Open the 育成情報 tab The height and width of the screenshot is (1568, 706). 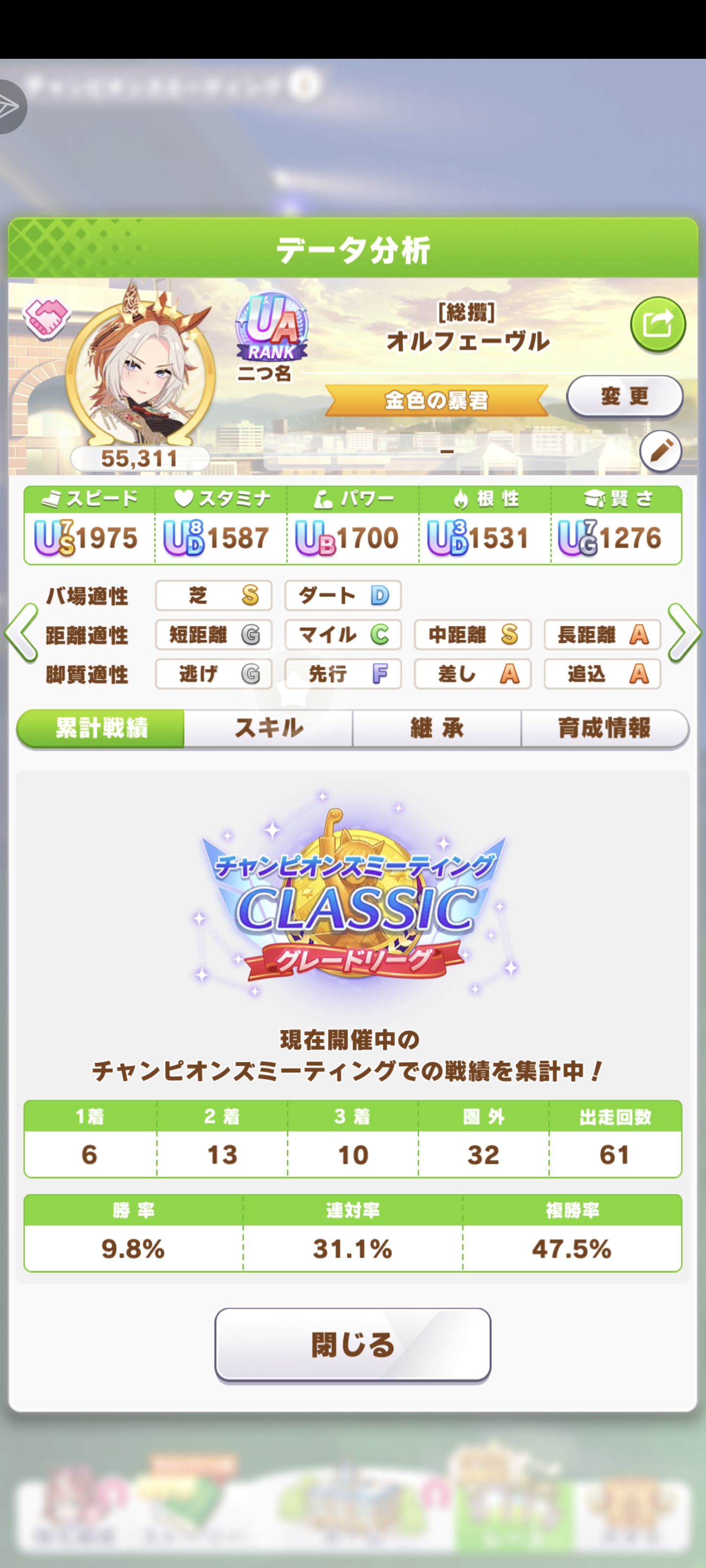(605, 727)
